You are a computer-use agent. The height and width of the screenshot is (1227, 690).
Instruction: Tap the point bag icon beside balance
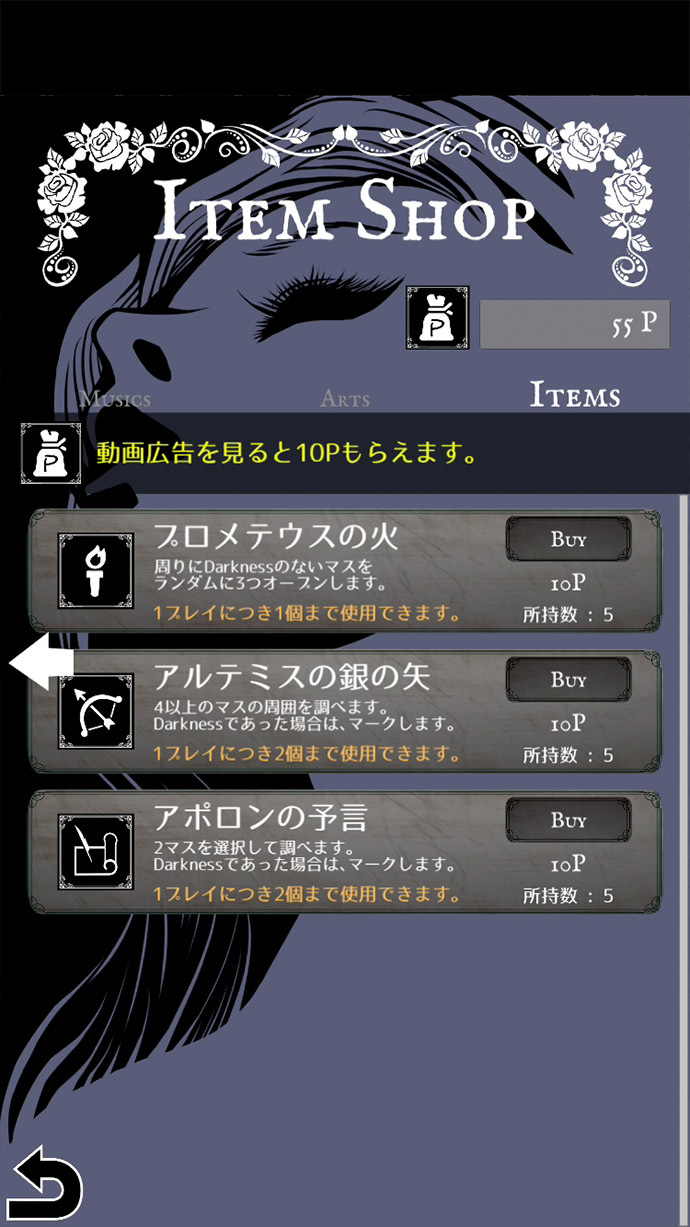pos(437,318)
